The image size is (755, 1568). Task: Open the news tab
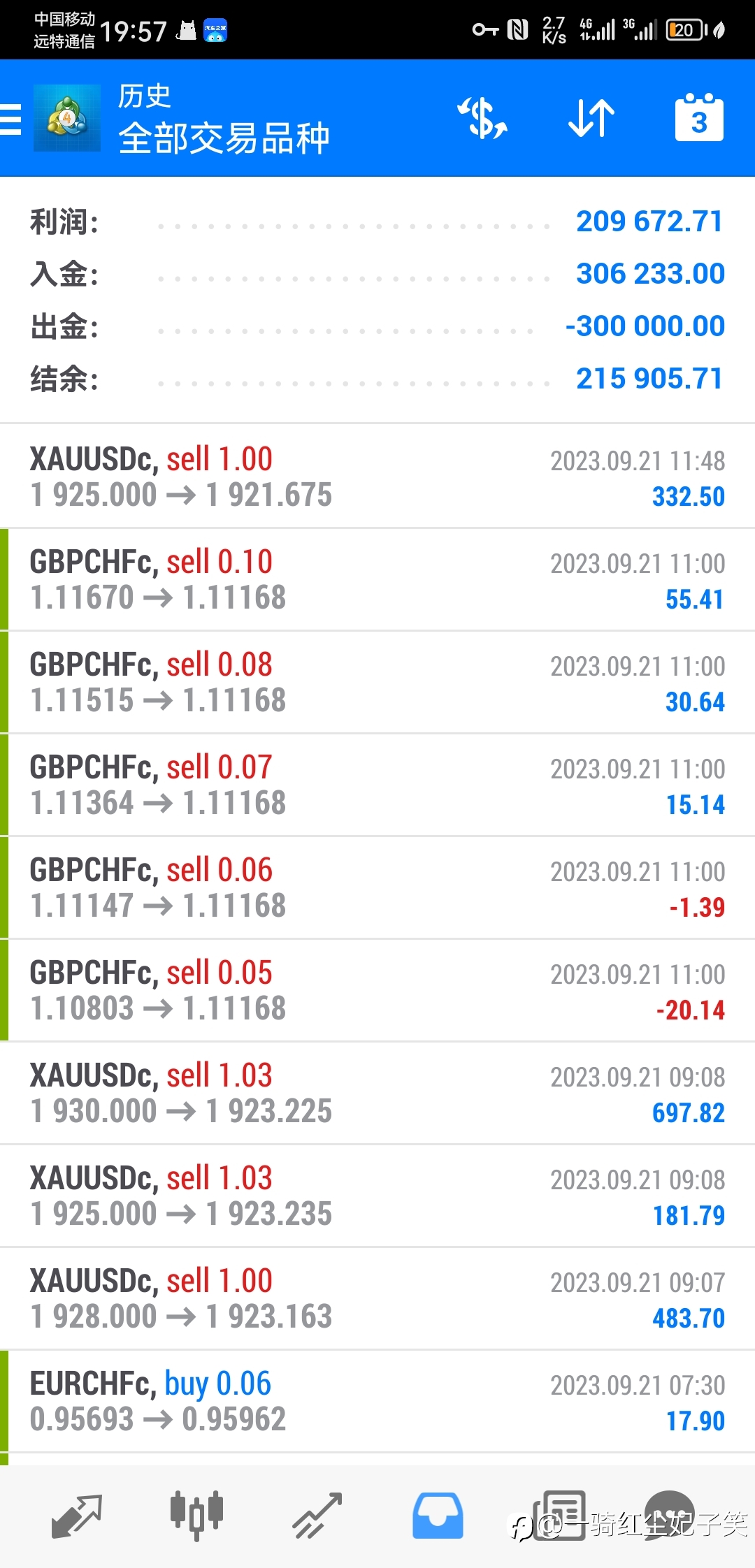pos(559,1516)
